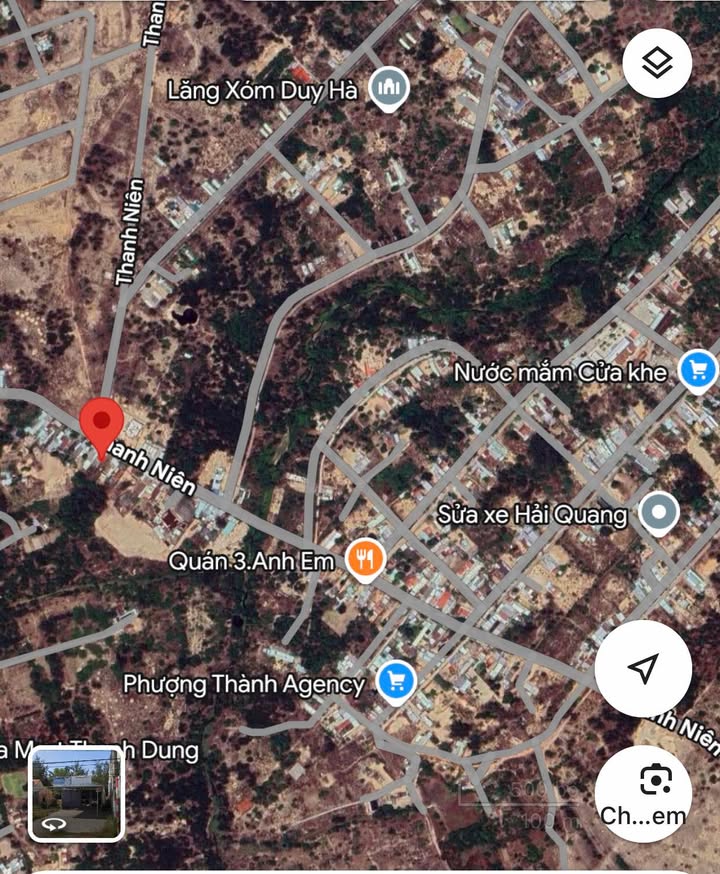
Task: Select the Phượng Thành Agency shop marker
Action: pos(397,683)
